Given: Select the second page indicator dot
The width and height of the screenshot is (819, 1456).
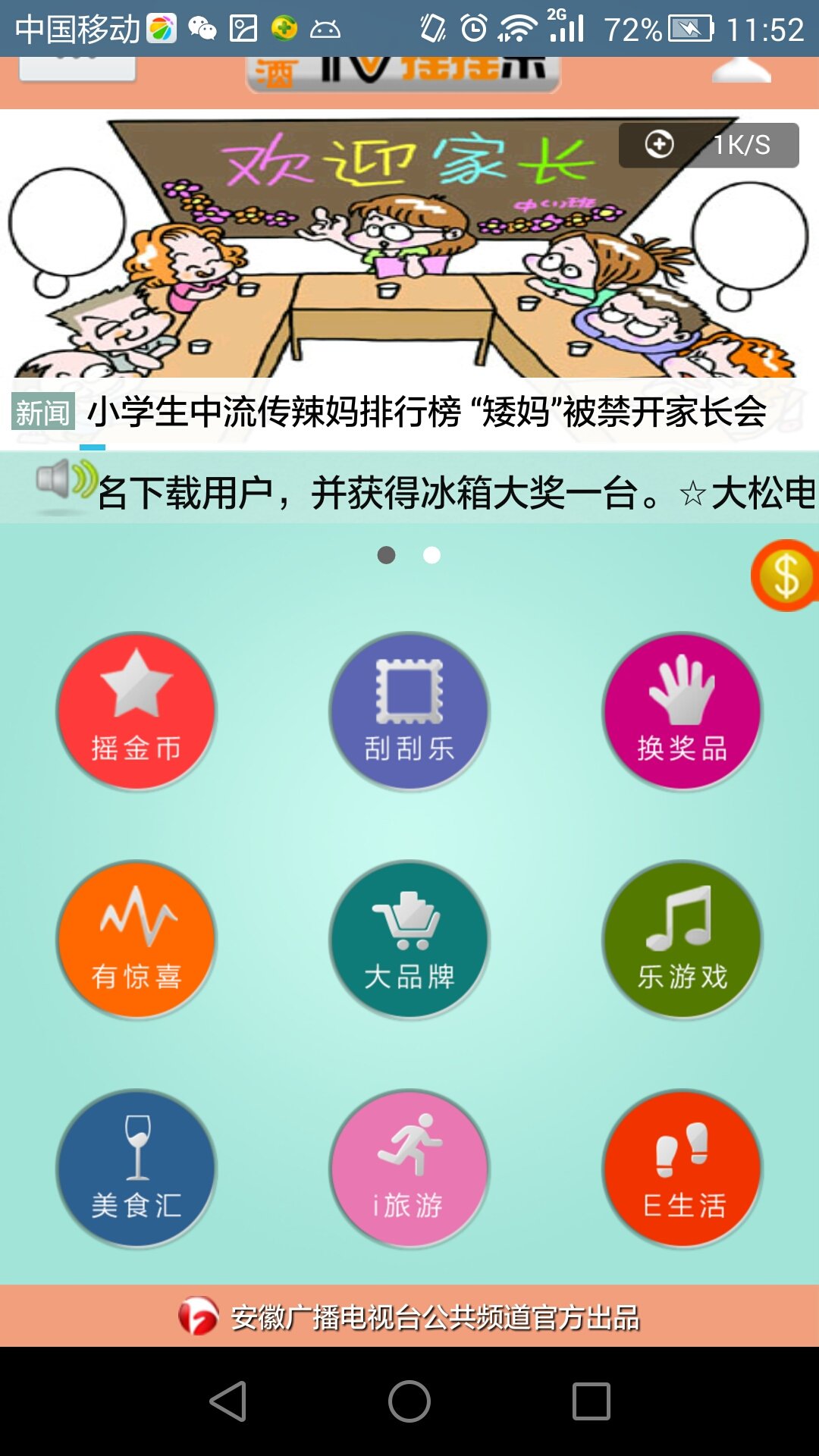Looking at the screenshot, I should coord(431,556).
